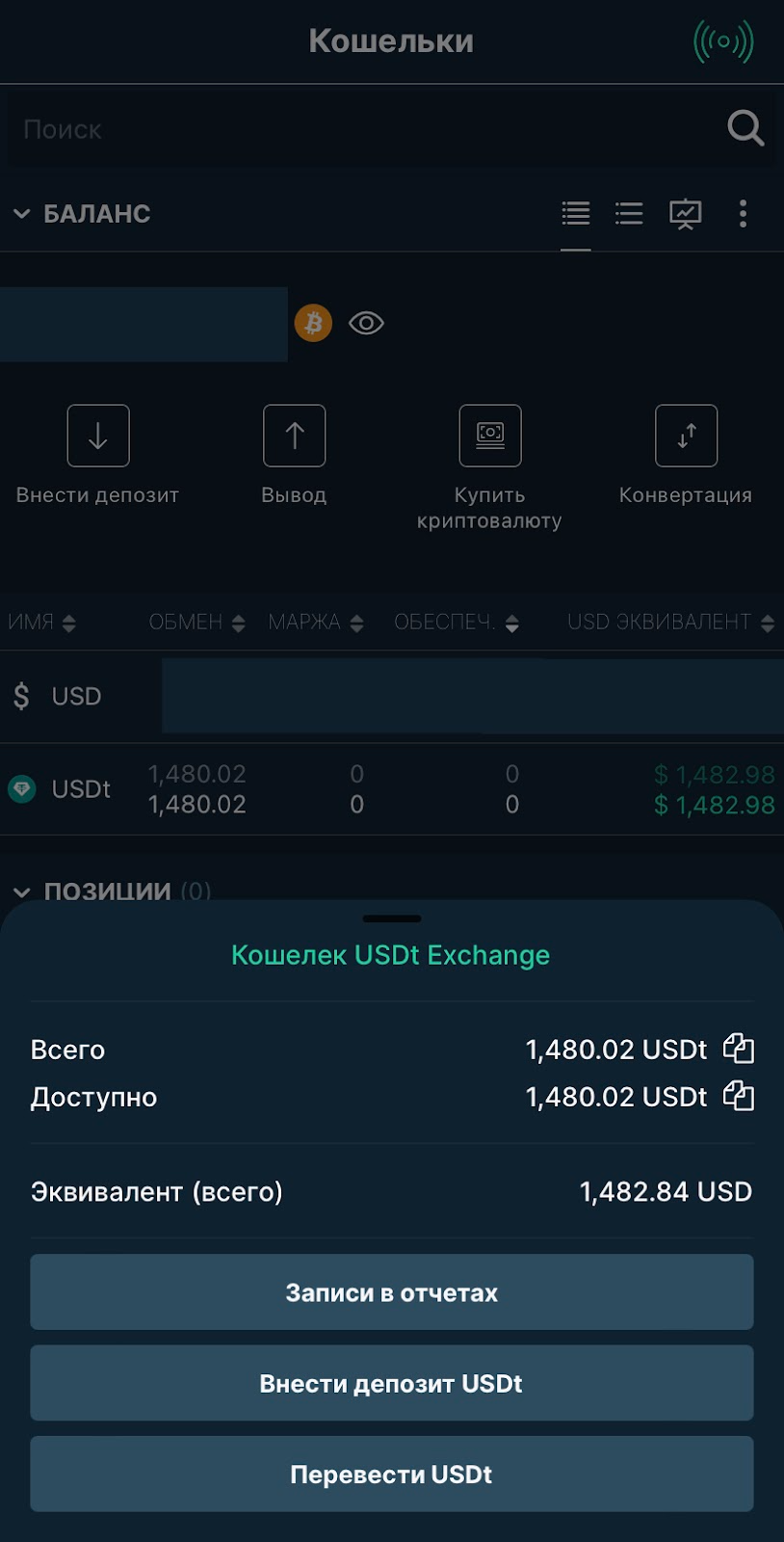Copy the 'Всего' total amount

click(x=739, y=1049)
